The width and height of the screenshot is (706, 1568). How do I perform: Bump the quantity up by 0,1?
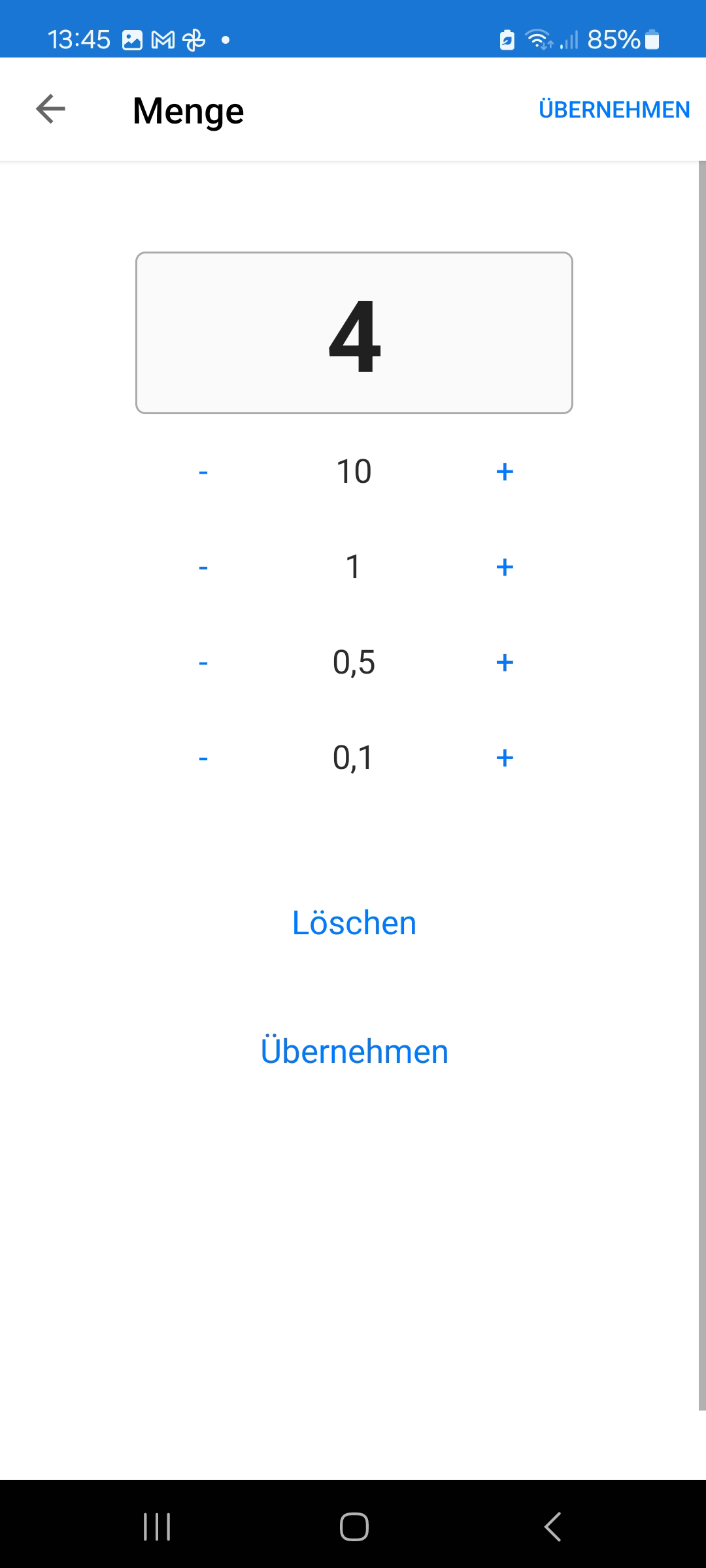click(x=505, y=758)
